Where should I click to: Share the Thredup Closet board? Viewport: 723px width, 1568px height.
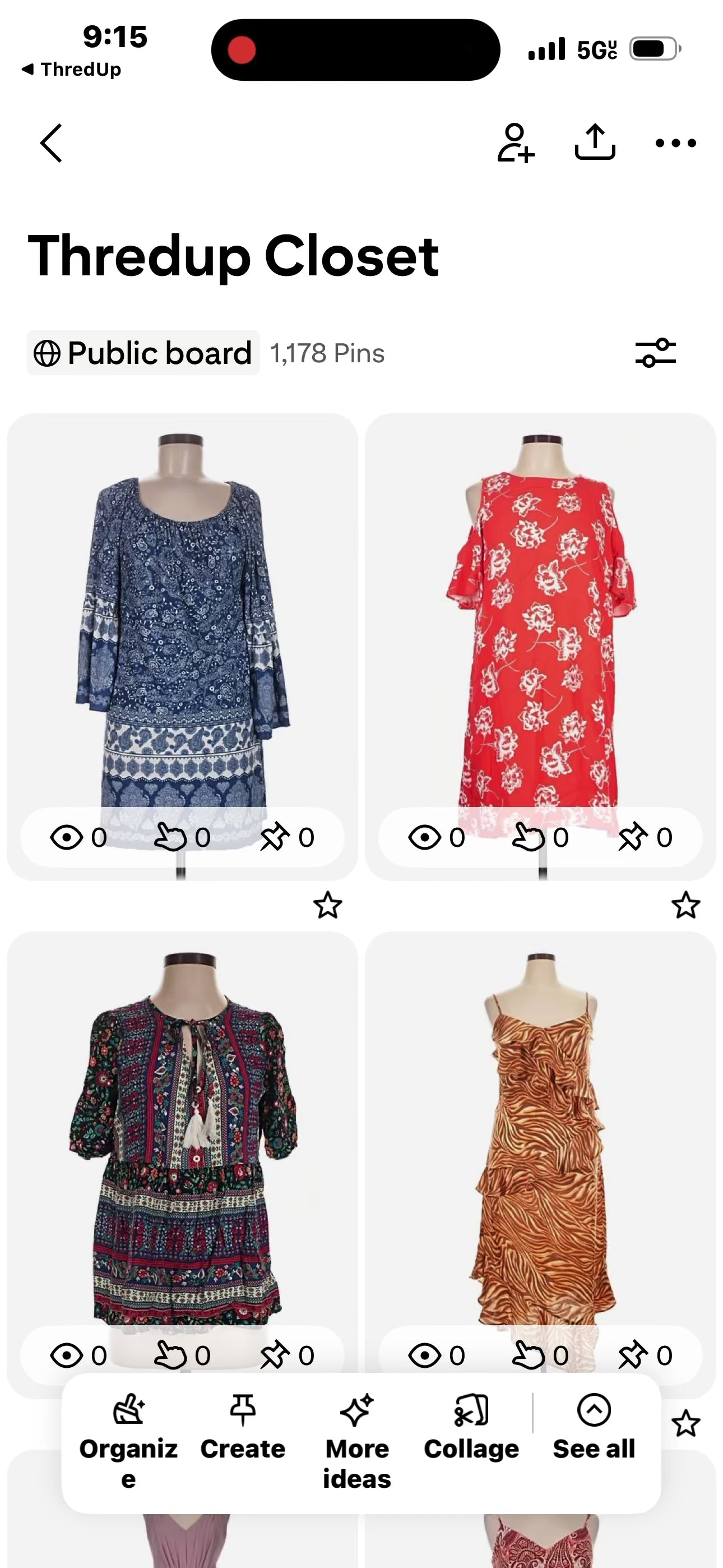pos(595,142)
